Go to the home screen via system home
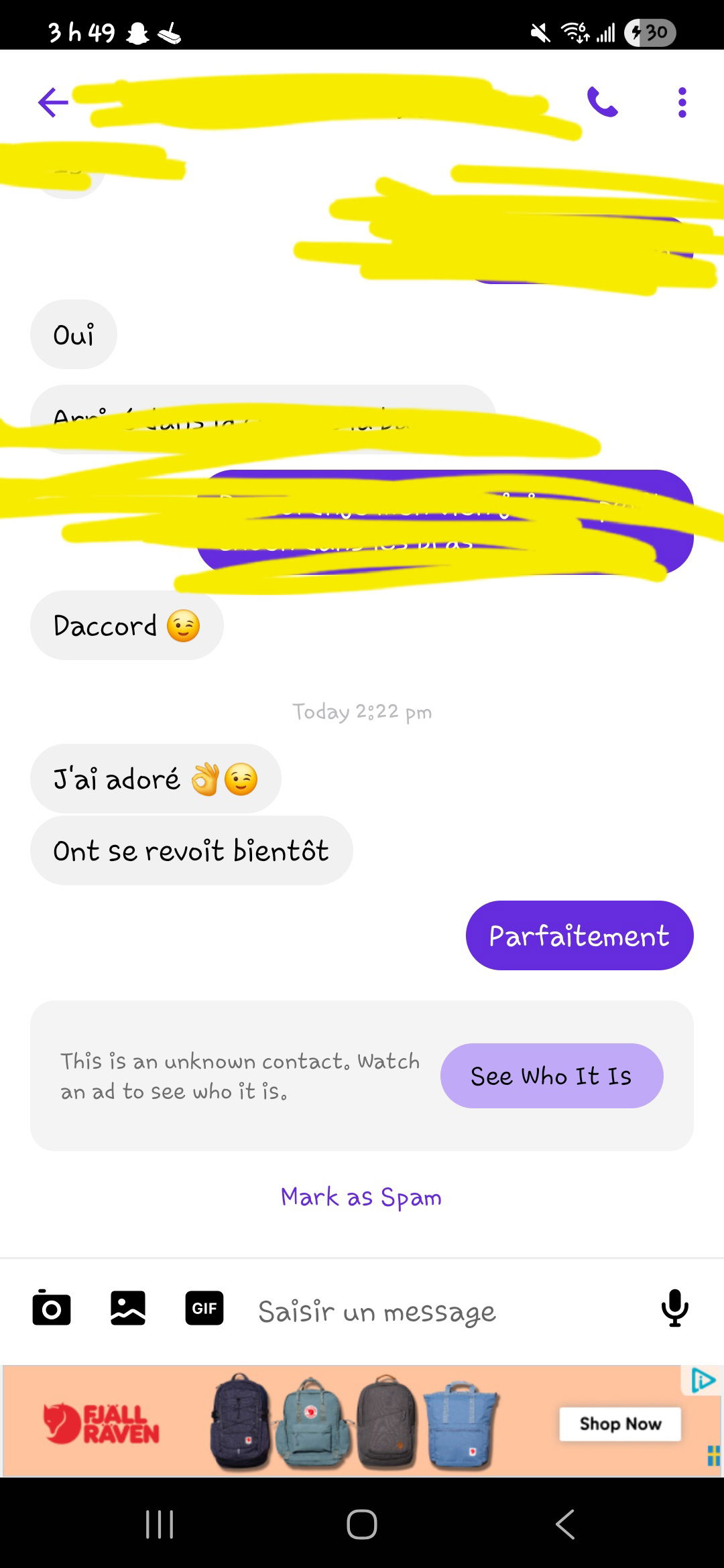 362,1524
